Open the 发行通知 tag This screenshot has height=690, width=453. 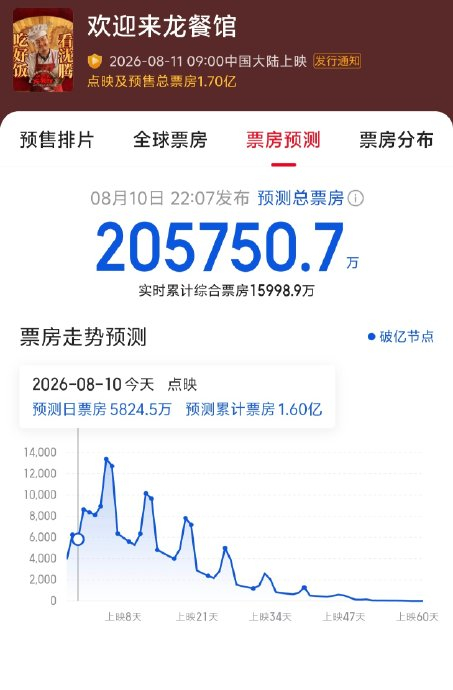(x=337, y=61)
